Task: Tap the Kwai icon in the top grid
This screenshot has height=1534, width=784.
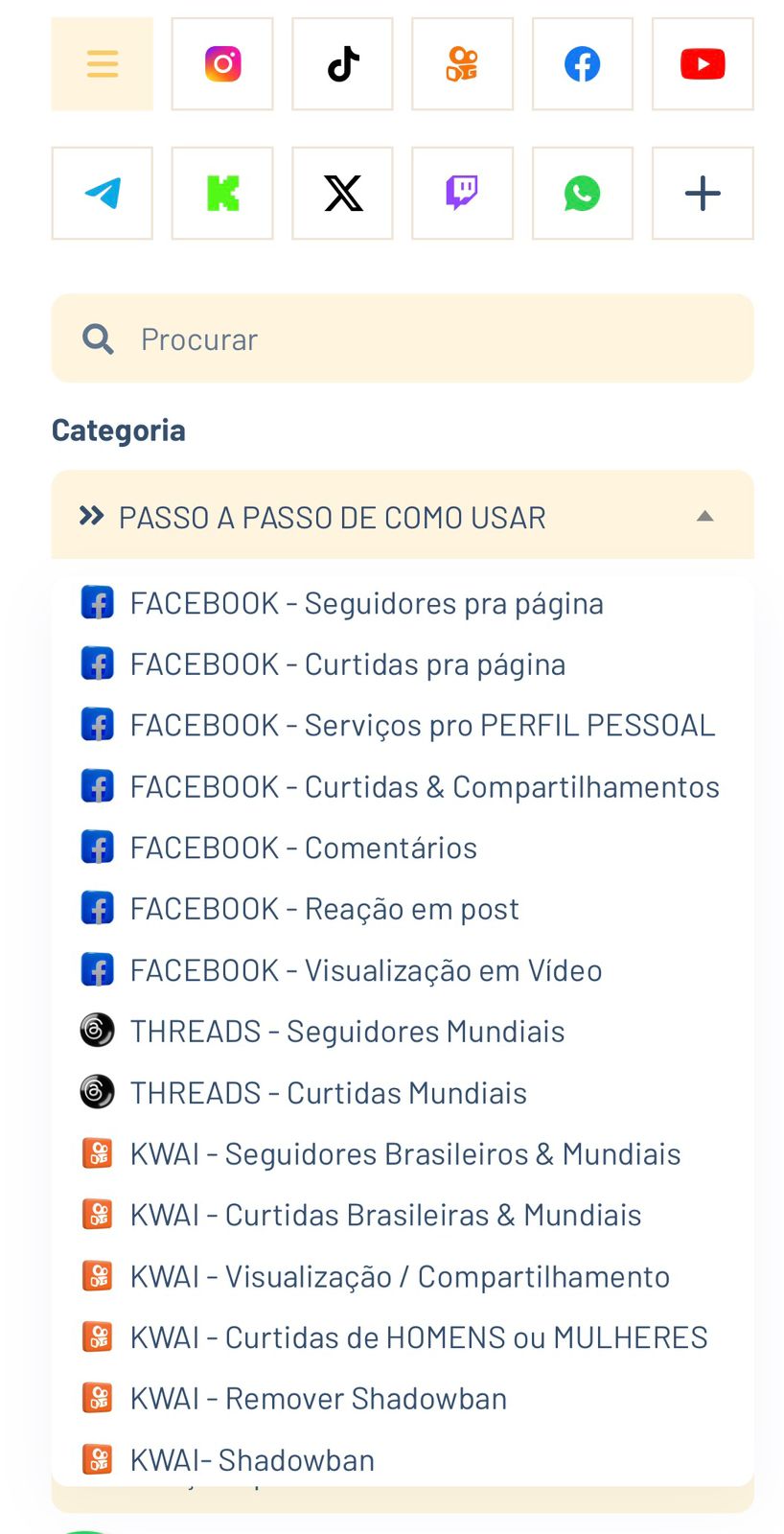Action: tap(462, 64)
